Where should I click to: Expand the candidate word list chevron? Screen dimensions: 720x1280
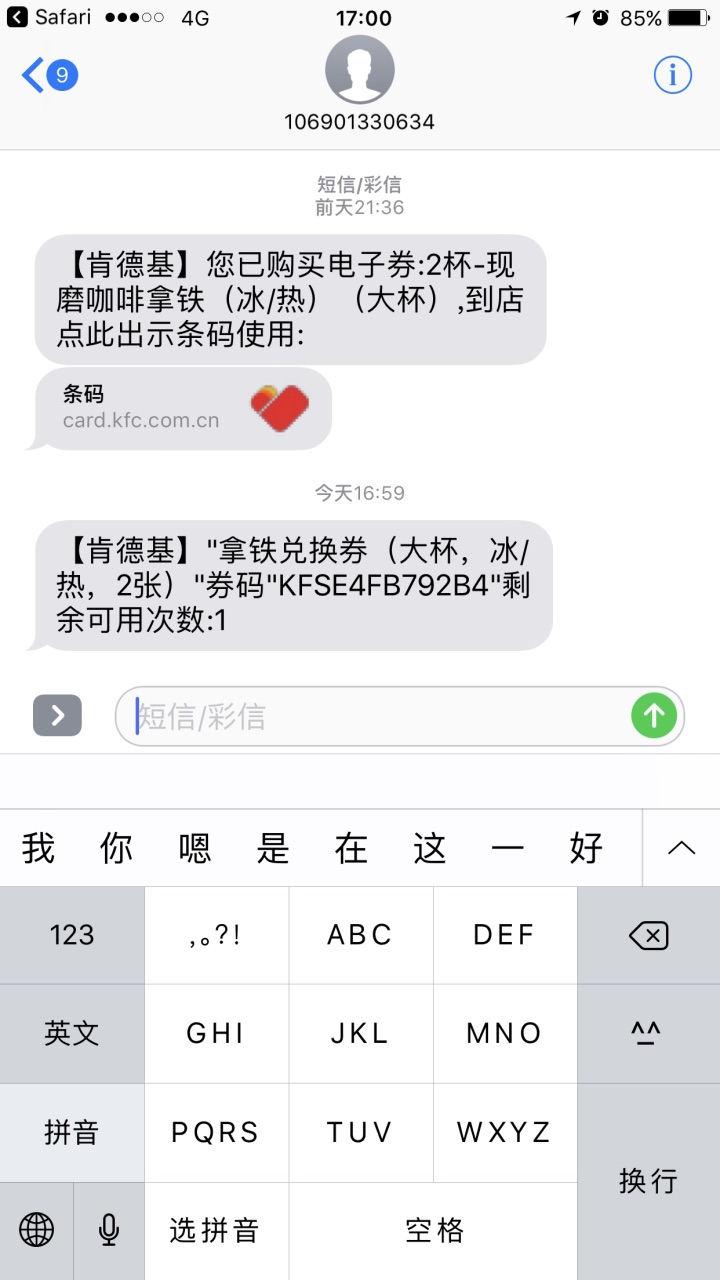pyautogui.click(x=681, y=848)
